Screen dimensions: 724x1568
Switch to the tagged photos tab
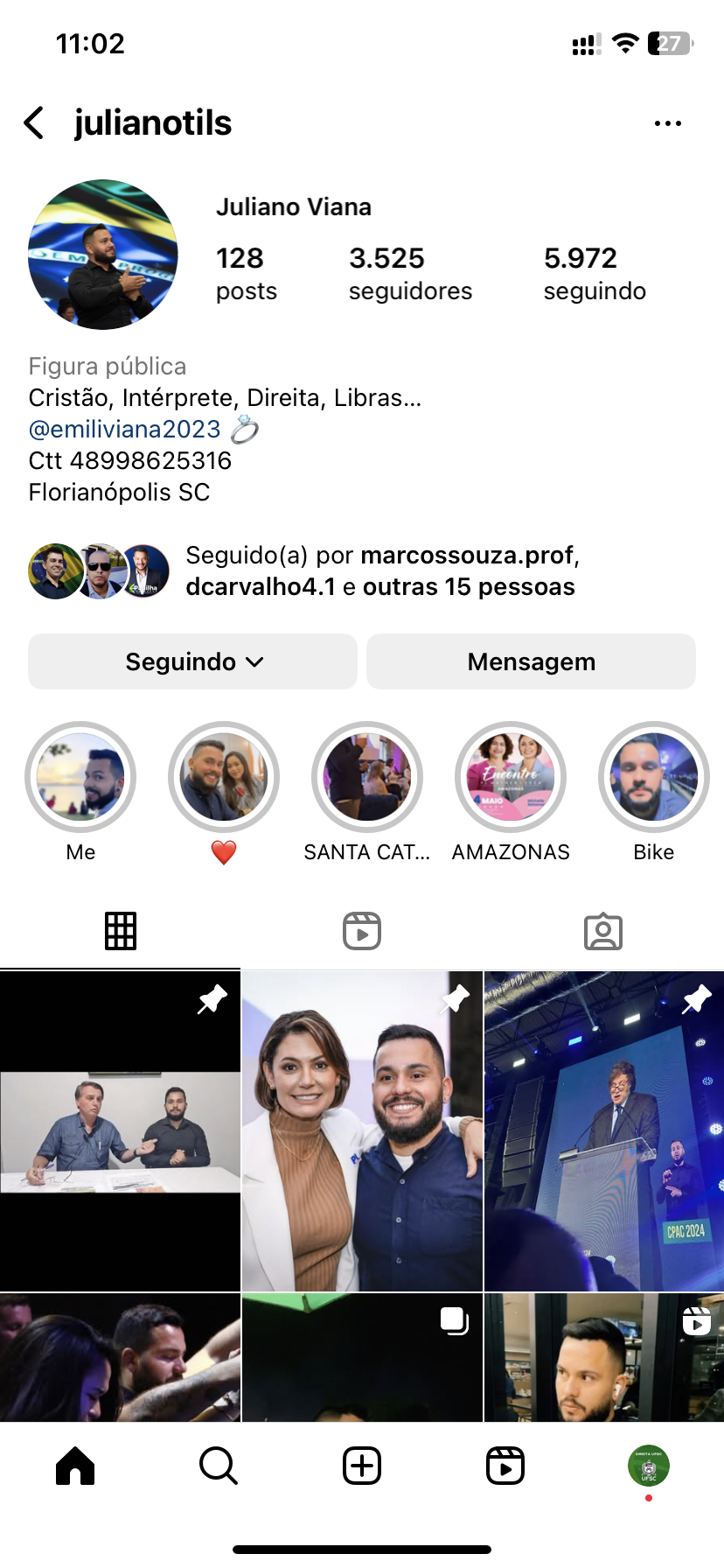(x=602, y=931)
